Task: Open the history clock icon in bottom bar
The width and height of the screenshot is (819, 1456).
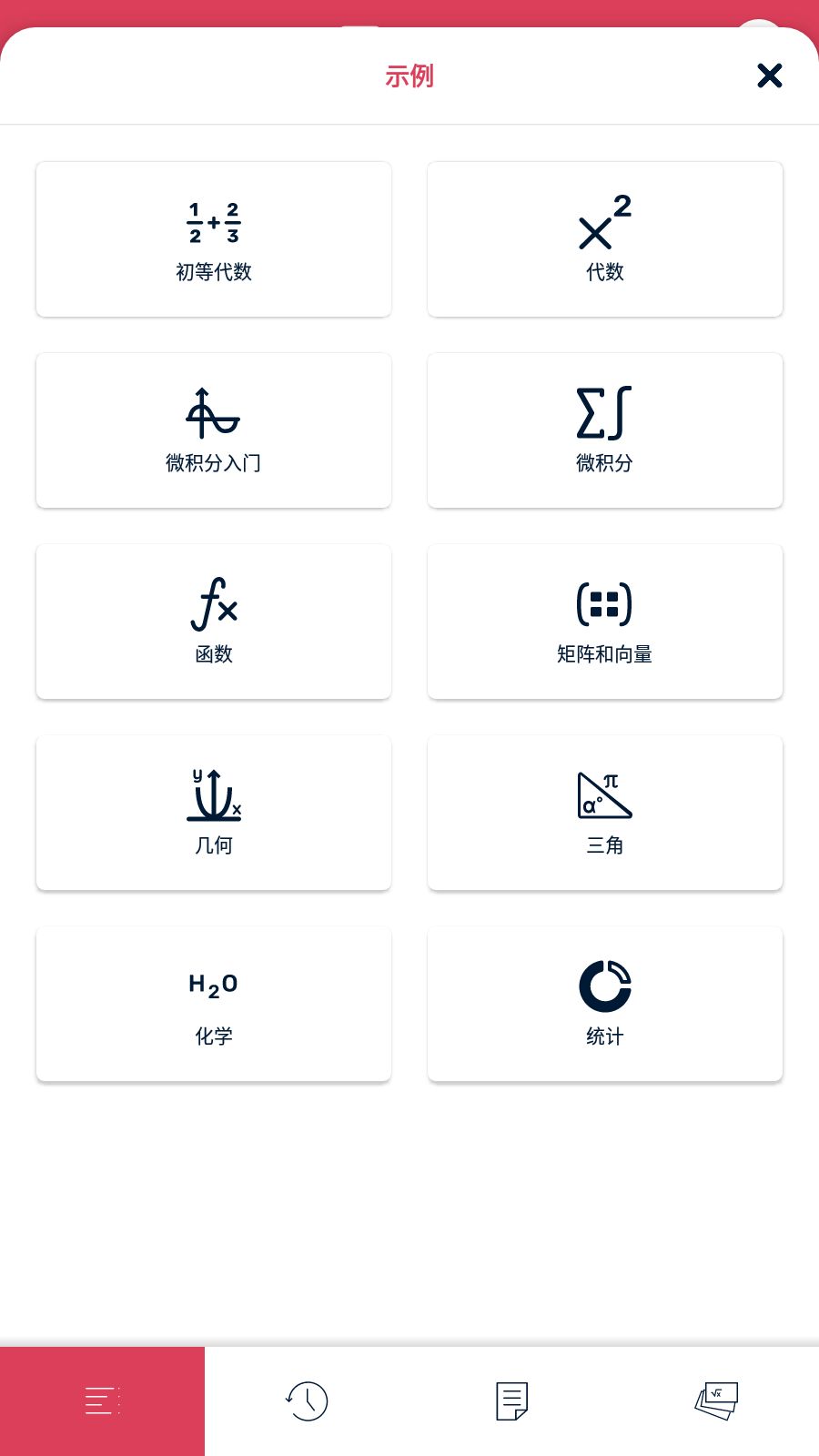Action: [x=307, y=1400]
